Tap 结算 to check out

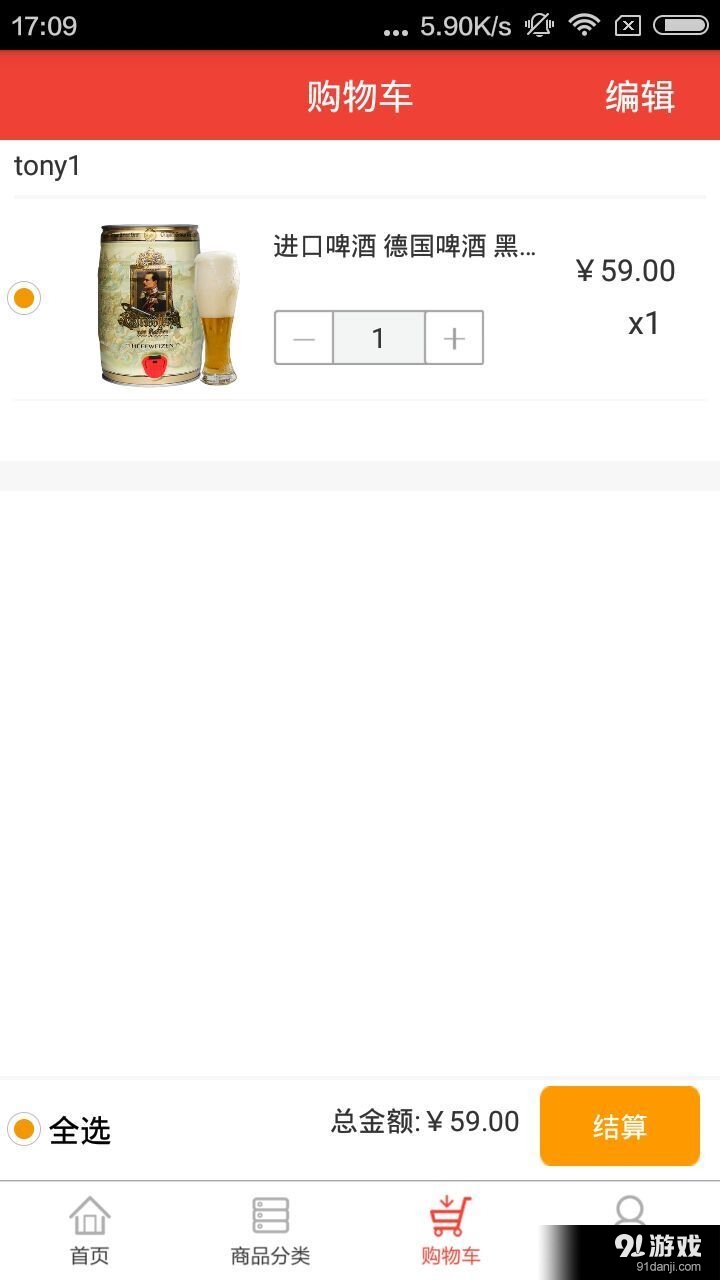(619, 1126)
